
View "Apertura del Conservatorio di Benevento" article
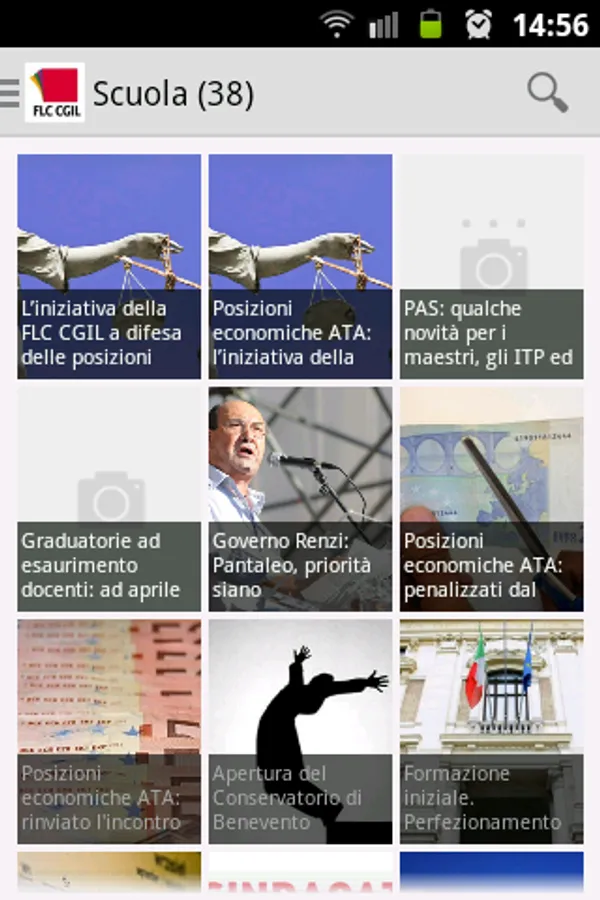click(300, 731)
